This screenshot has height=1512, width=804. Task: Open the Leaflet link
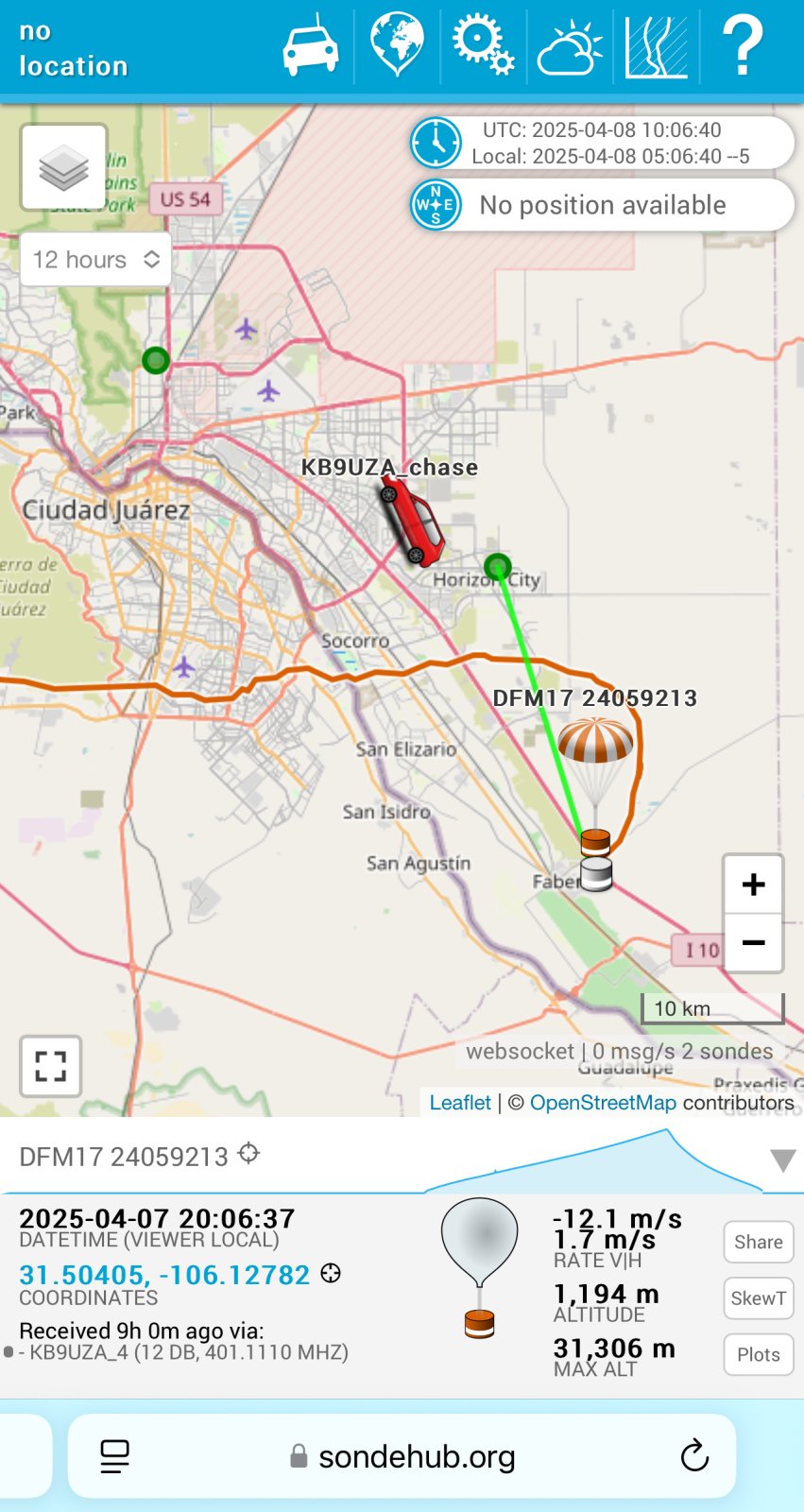pyautogui.click(x=460, y=1103)
